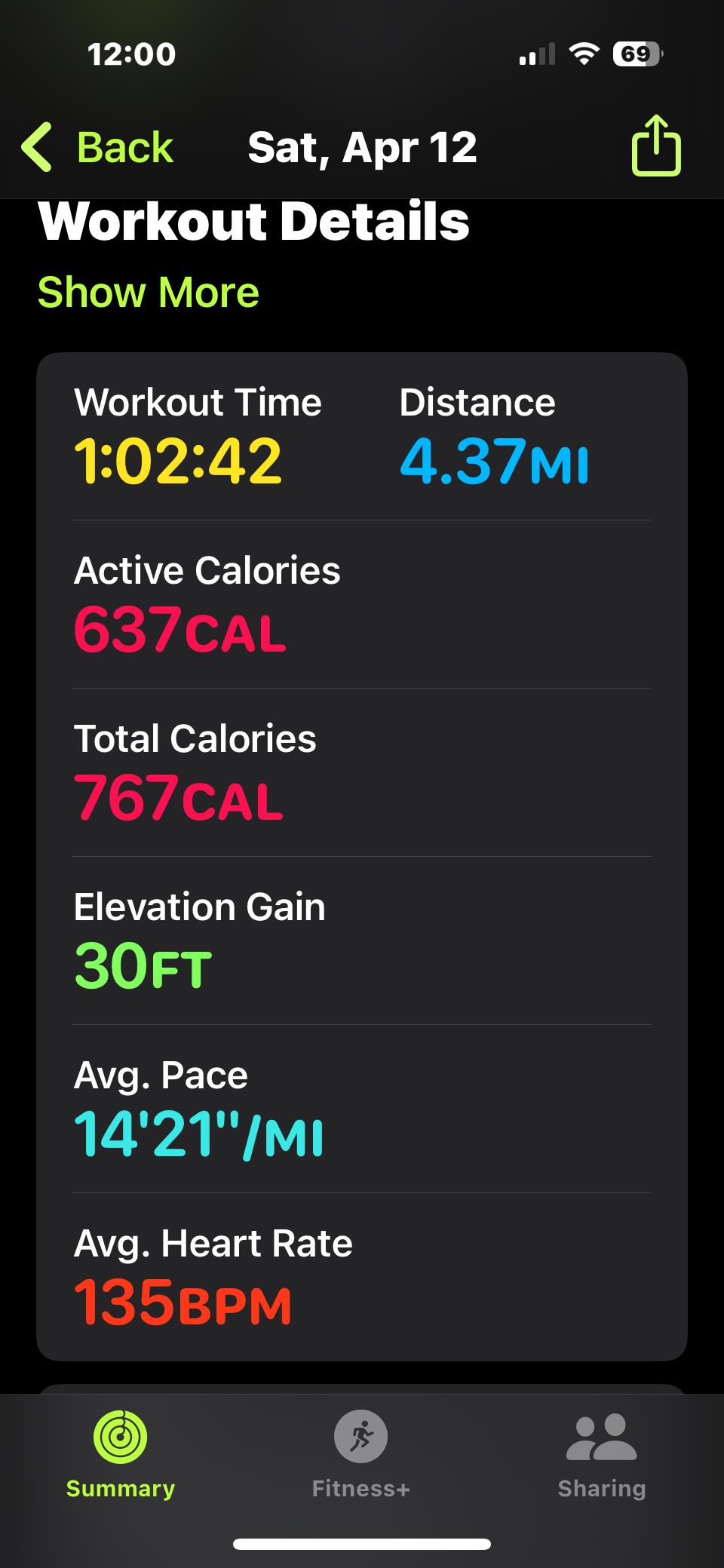
Task: Share this workout via share icon
Action: tap(655, 146)
